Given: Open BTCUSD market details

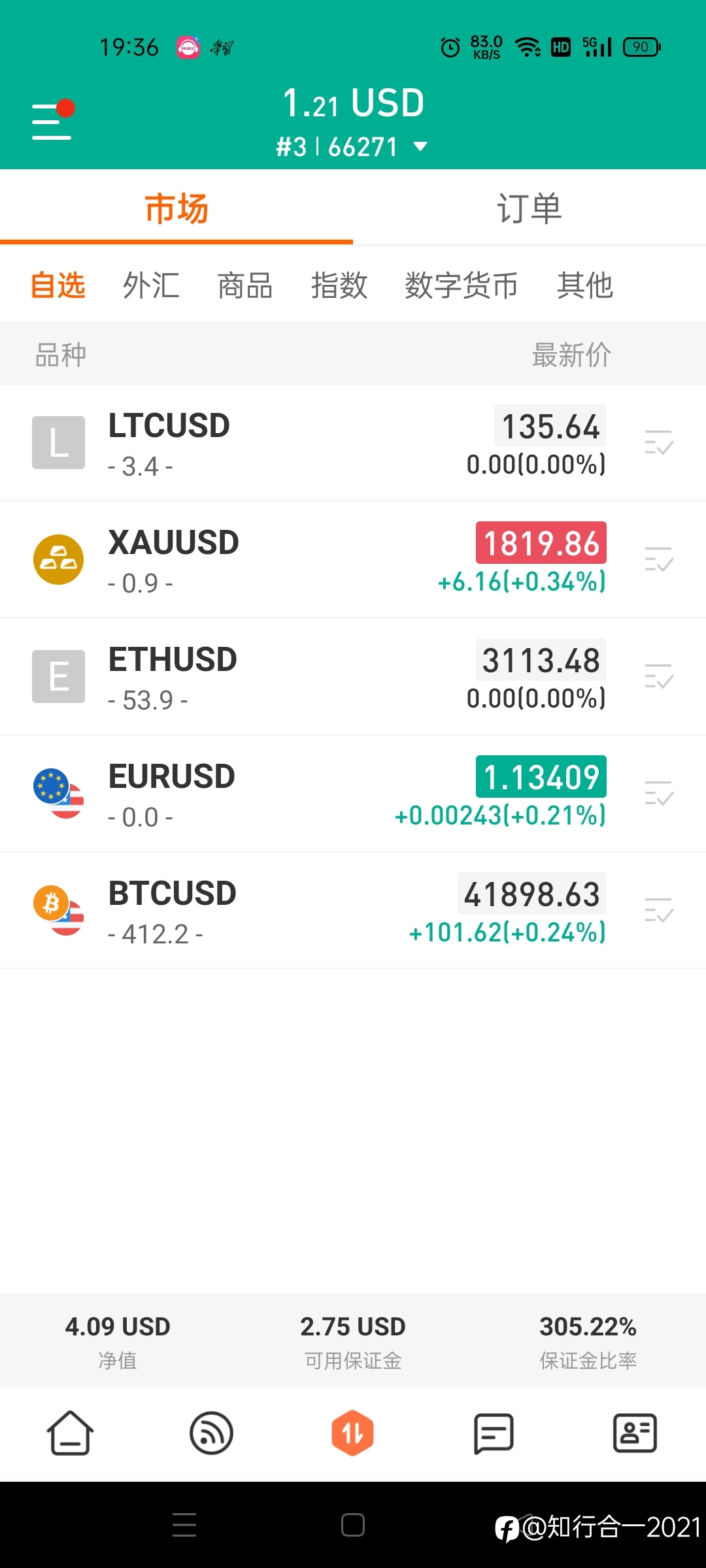Looking at the screenshot, I should point(353,911).
